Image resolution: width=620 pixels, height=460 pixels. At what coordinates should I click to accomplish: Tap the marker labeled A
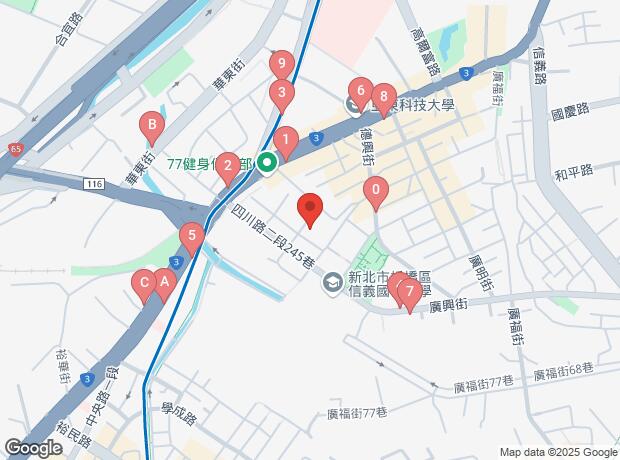(x=164, y=283)
